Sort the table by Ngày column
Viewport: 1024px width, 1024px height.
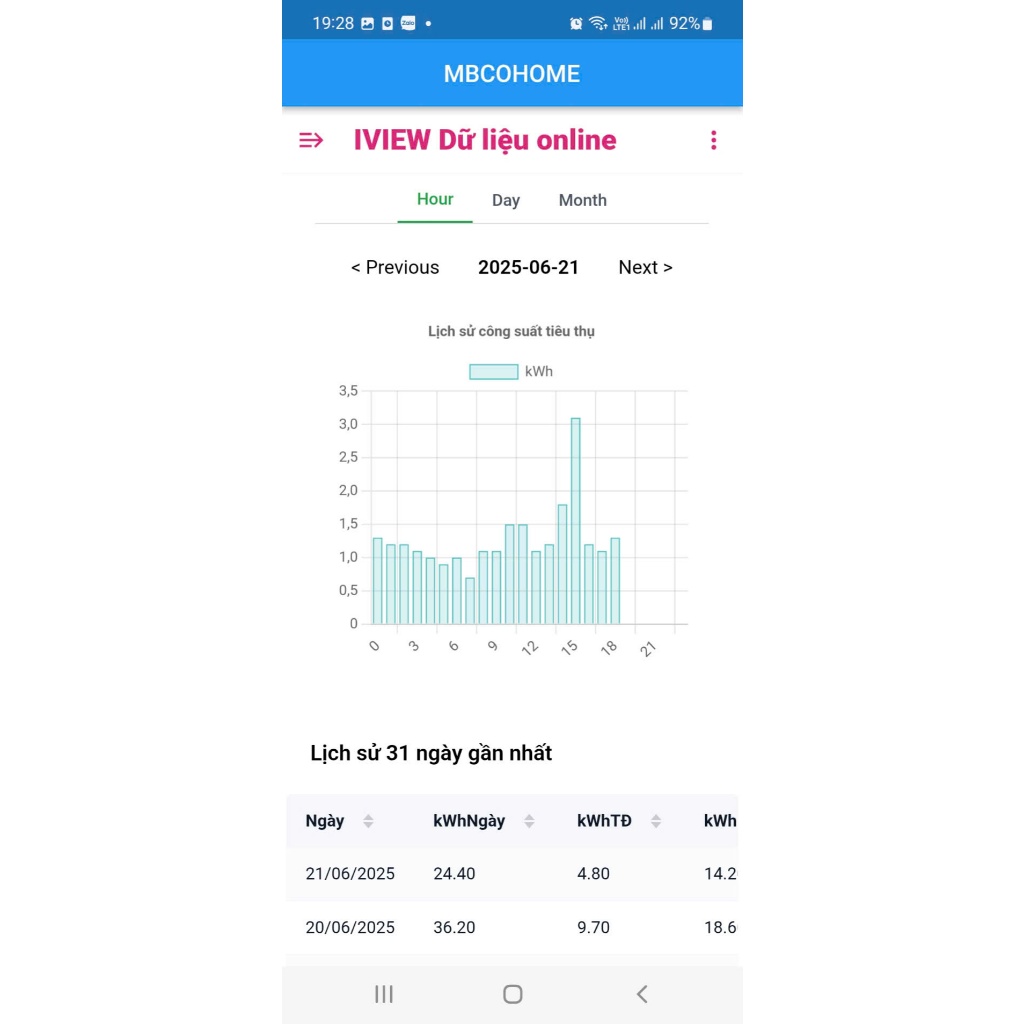click(x=368, y=821)
